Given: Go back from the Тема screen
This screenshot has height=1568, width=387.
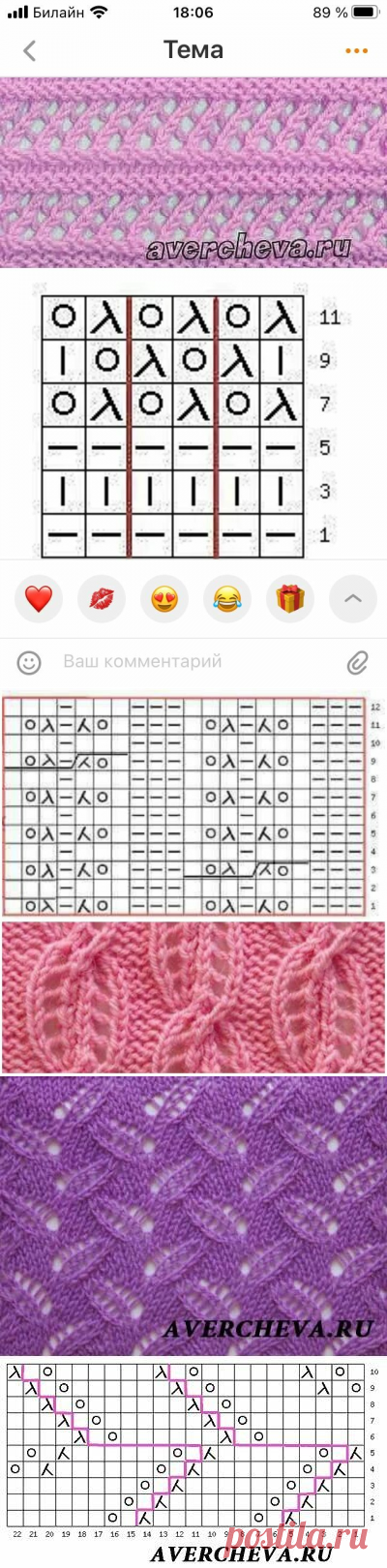Looking at the screenshot, I should point(30,50).
